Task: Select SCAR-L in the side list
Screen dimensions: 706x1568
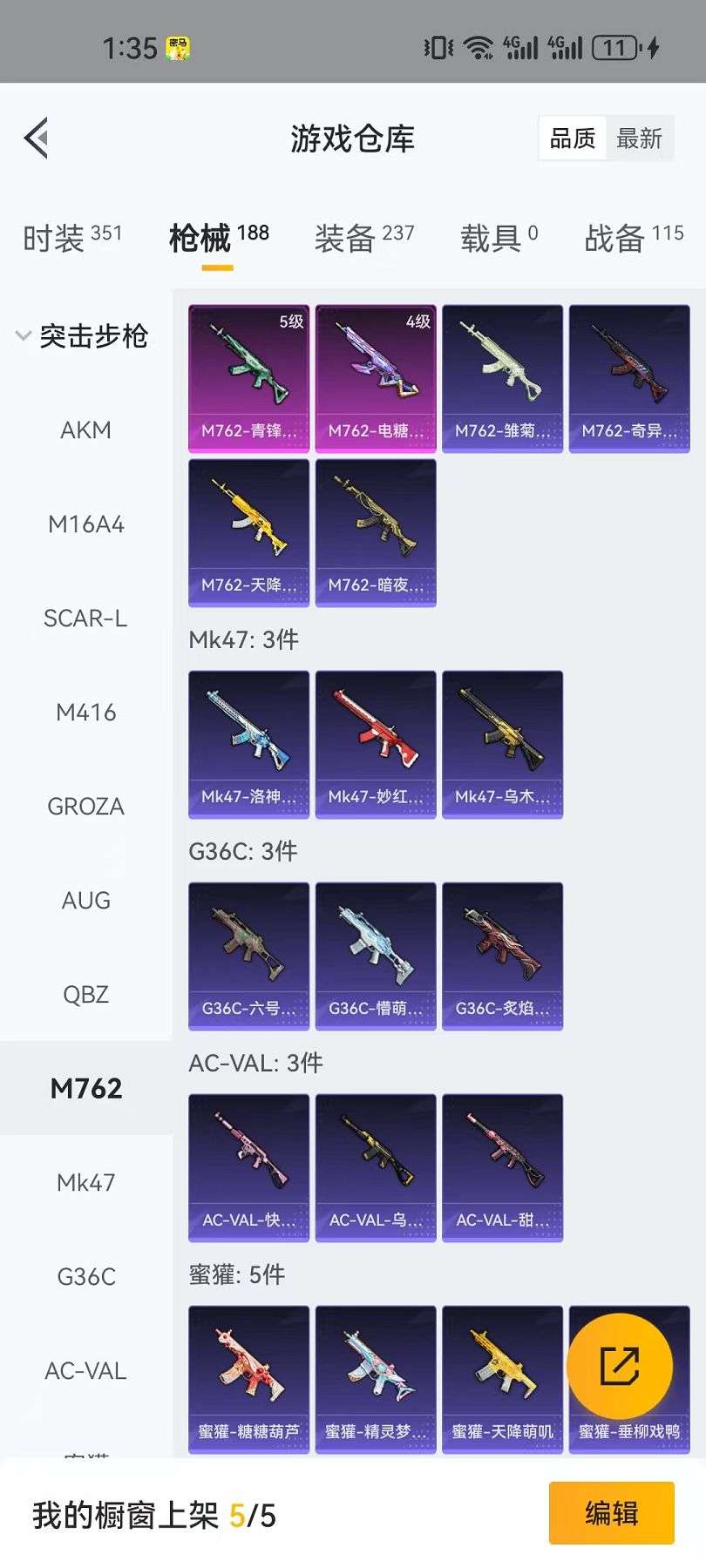Action: tap(85, 618)
